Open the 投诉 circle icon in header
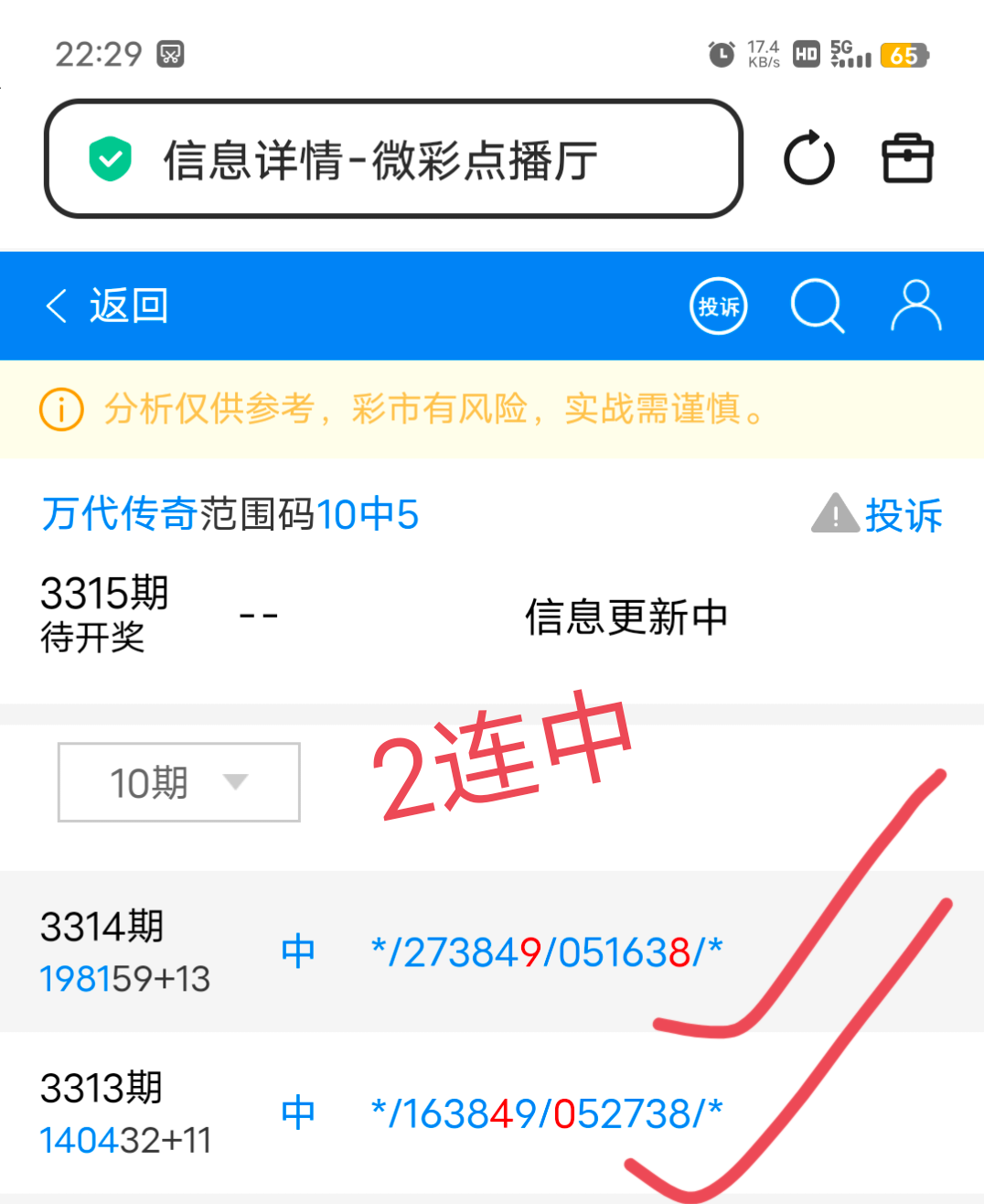This screenshot has width=984, height=1204. coord(718,306)
